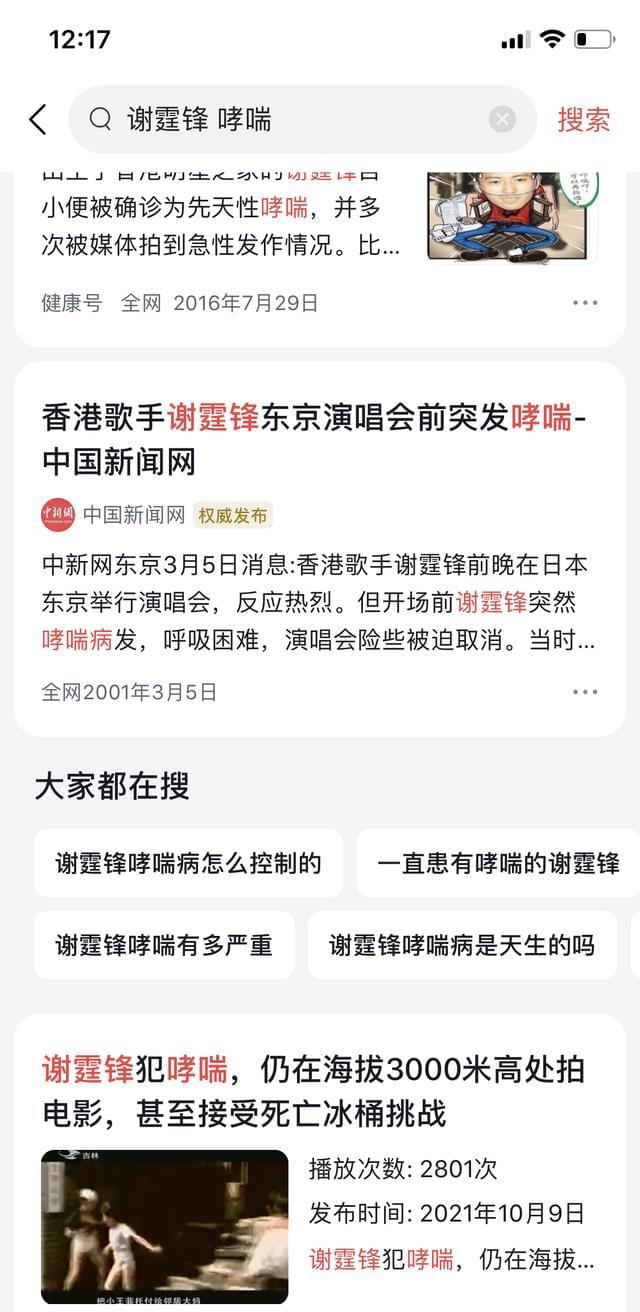
Task: Tap the red 搜索 button
Action: [x=583, y=120]
